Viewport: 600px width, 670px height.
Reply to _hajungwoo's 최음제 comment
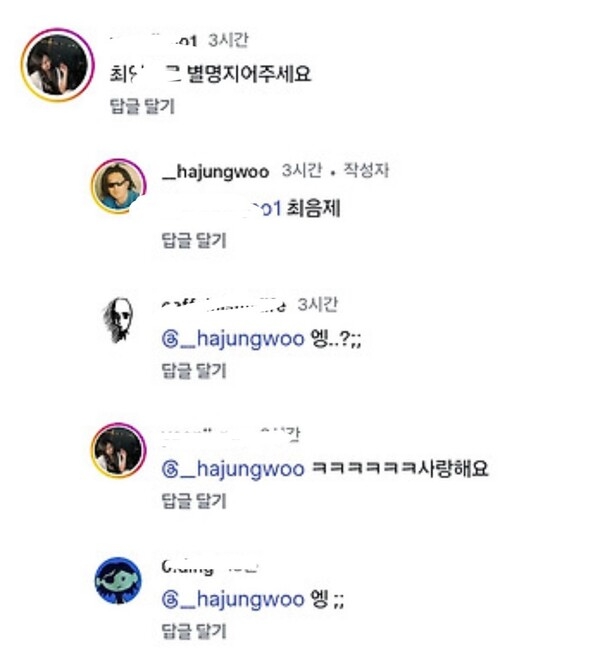click(x=194, y=240)
